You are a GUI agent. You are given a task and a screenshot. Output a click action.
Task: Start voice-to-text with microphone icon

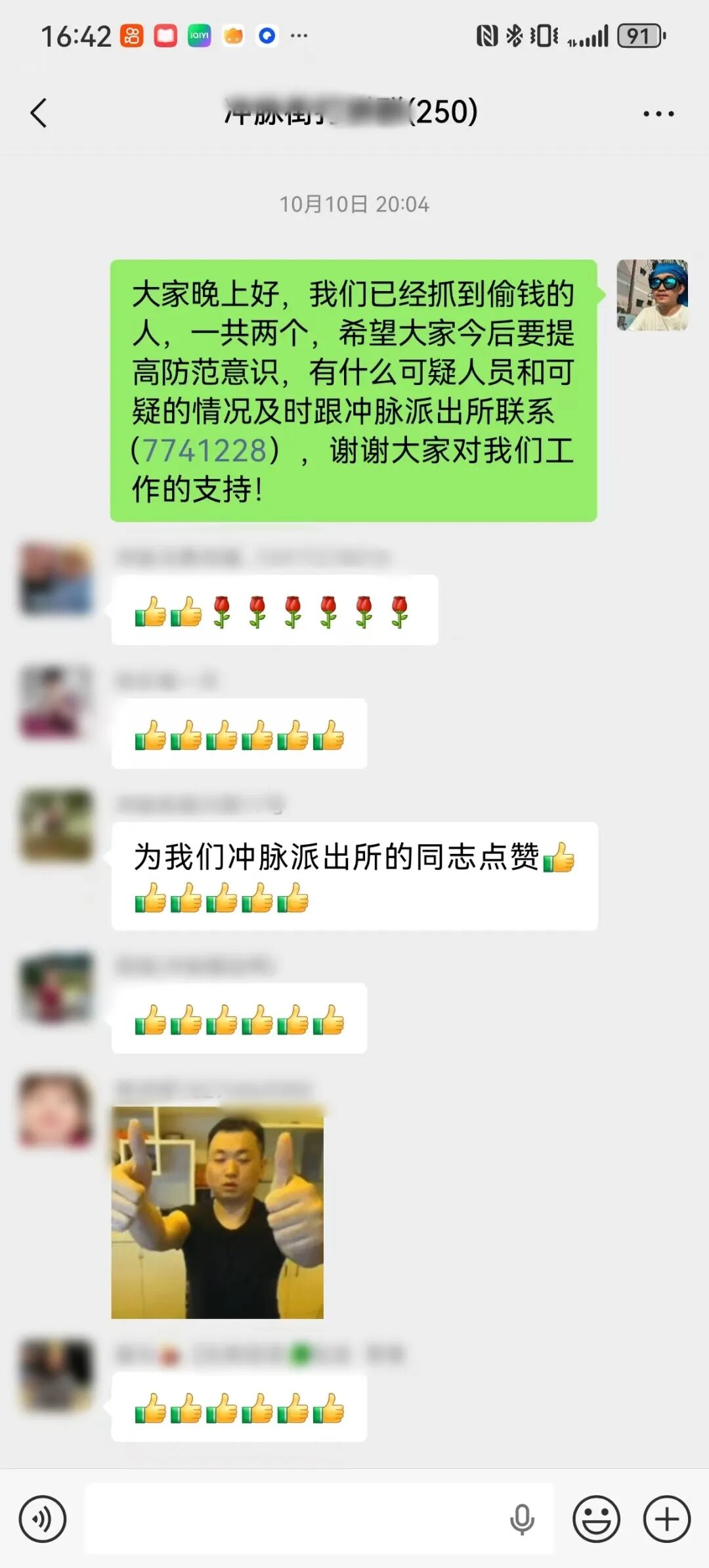click(x=522, y=1519)
